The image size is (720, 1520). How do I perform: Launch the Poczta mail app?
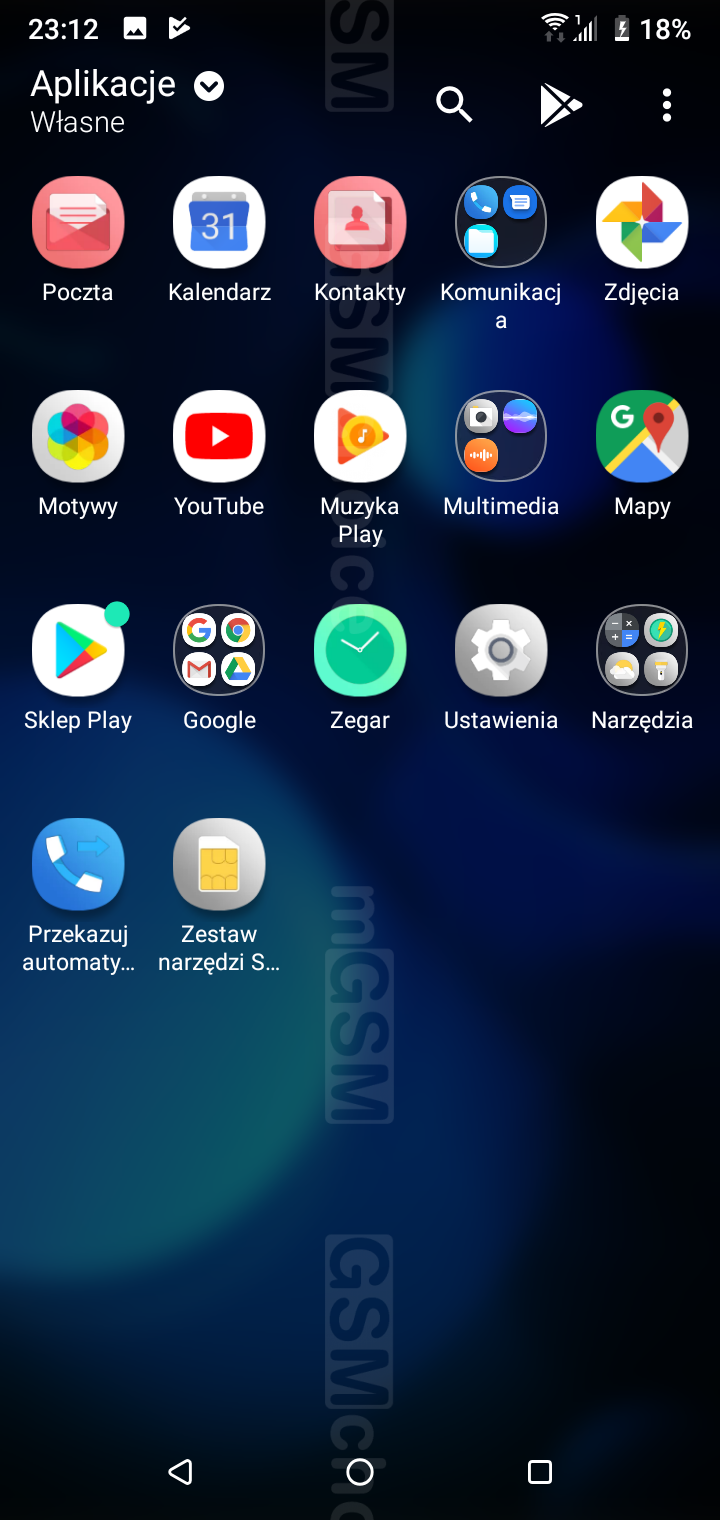(x=78, y=222)
